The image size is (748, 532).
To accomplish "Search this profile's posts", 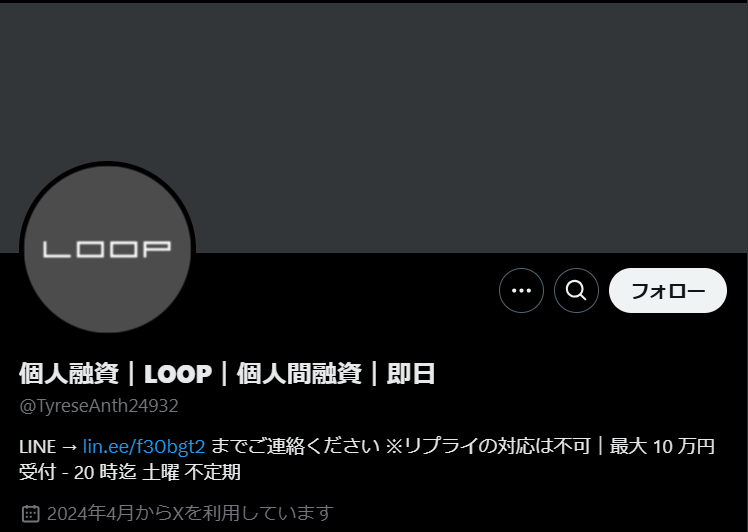I will (576, 291).
